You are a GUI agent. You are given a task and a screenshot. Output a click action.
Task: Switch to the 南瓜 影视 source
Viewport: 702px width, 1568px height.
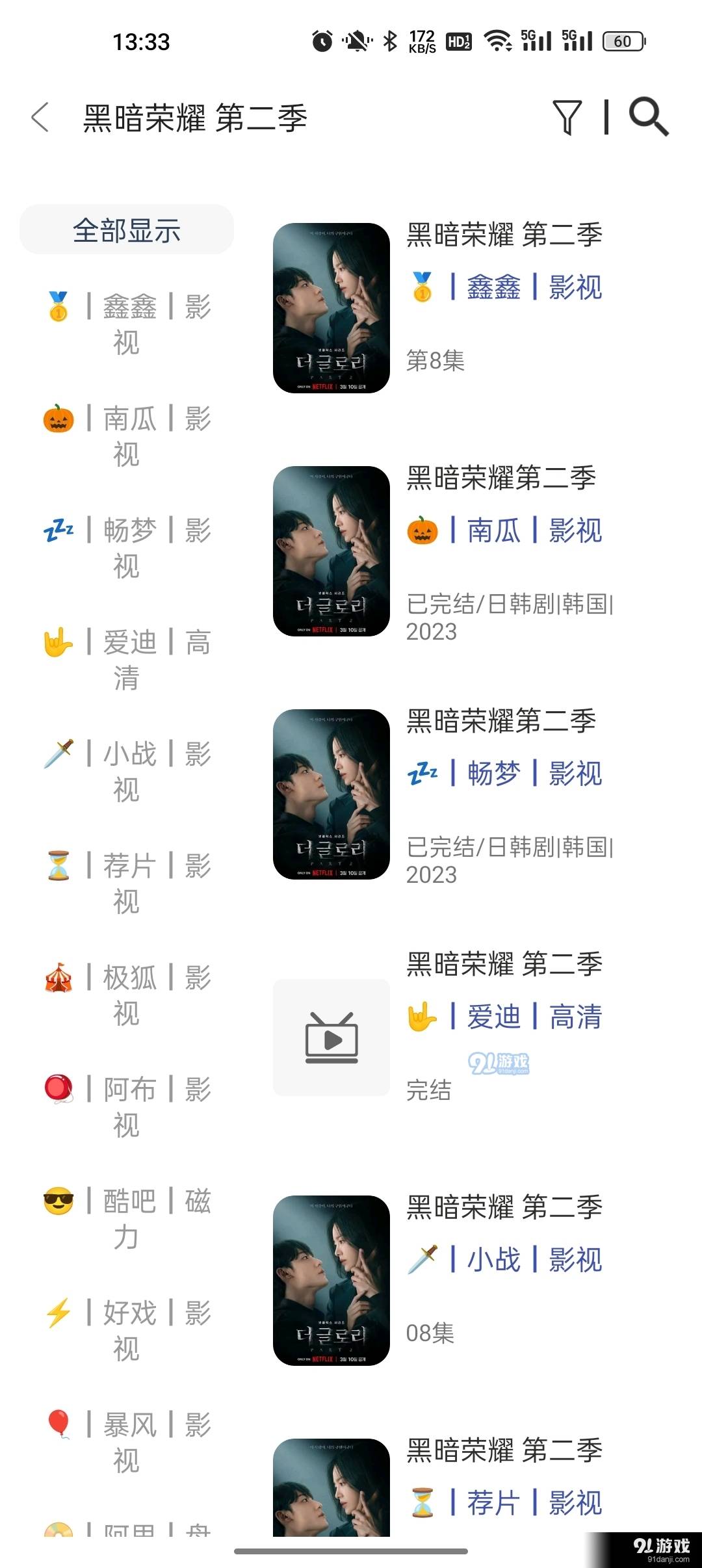pos(127,436)
